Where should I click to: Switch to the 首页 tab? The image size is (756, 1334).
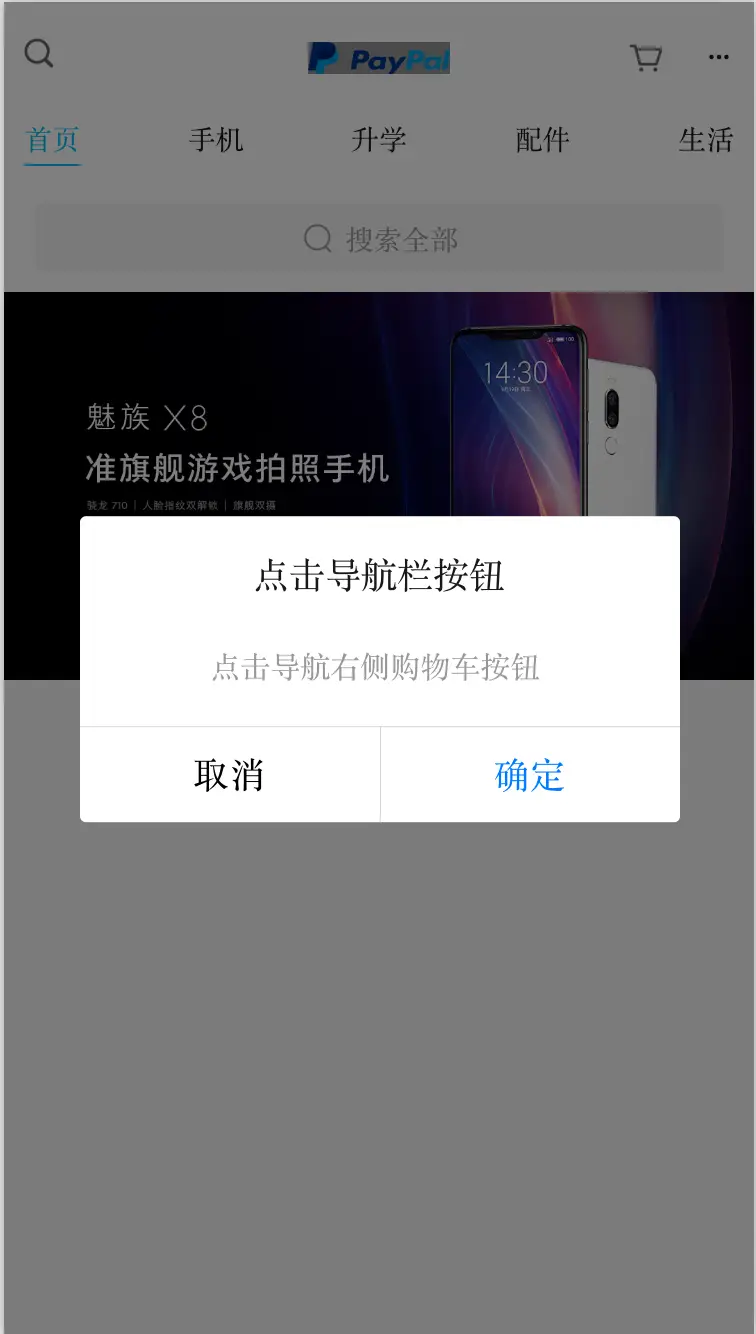click(x=52, y=140)
